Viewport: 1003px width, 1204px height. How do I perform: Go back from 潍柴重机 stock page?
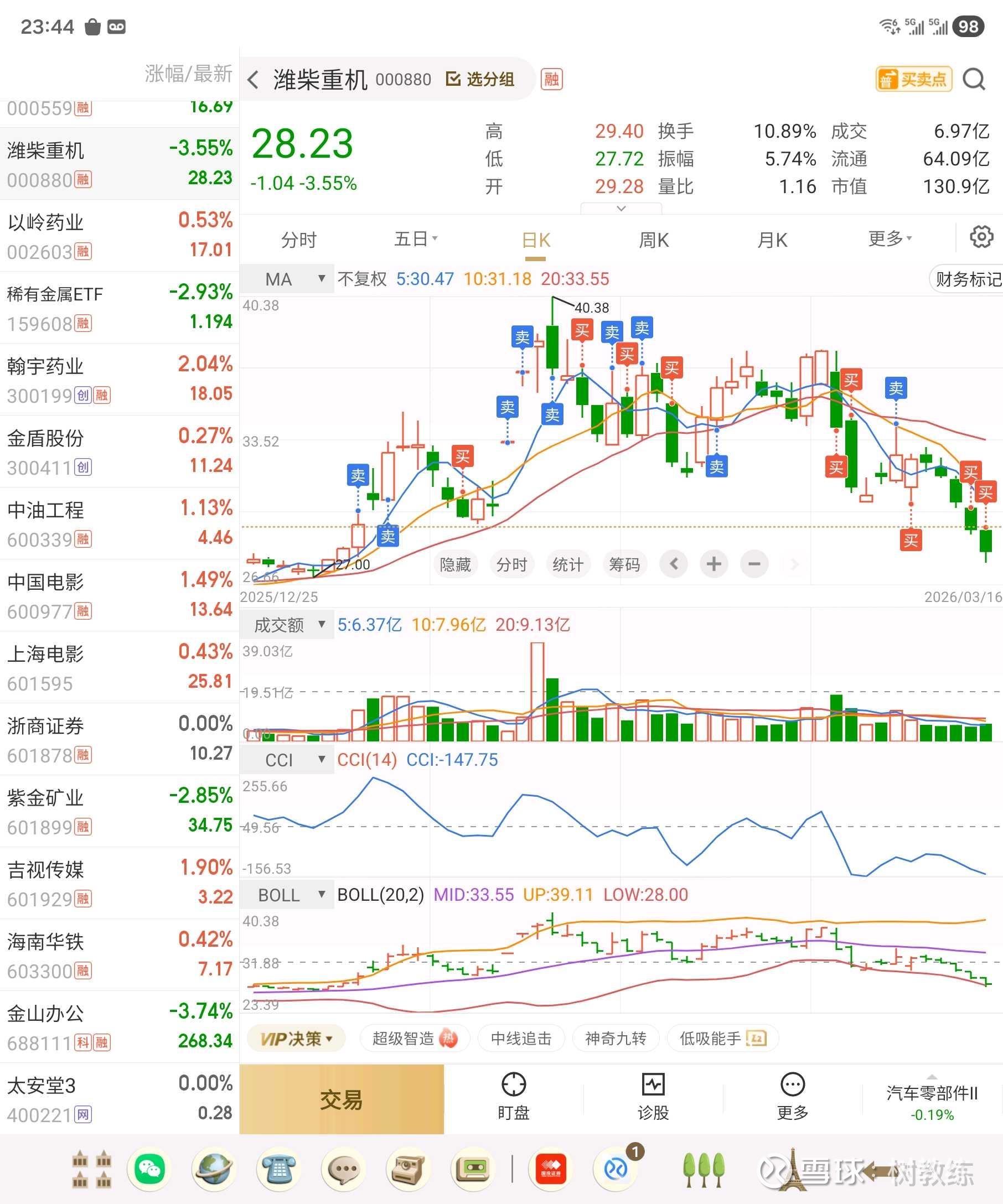click(253, 80)
